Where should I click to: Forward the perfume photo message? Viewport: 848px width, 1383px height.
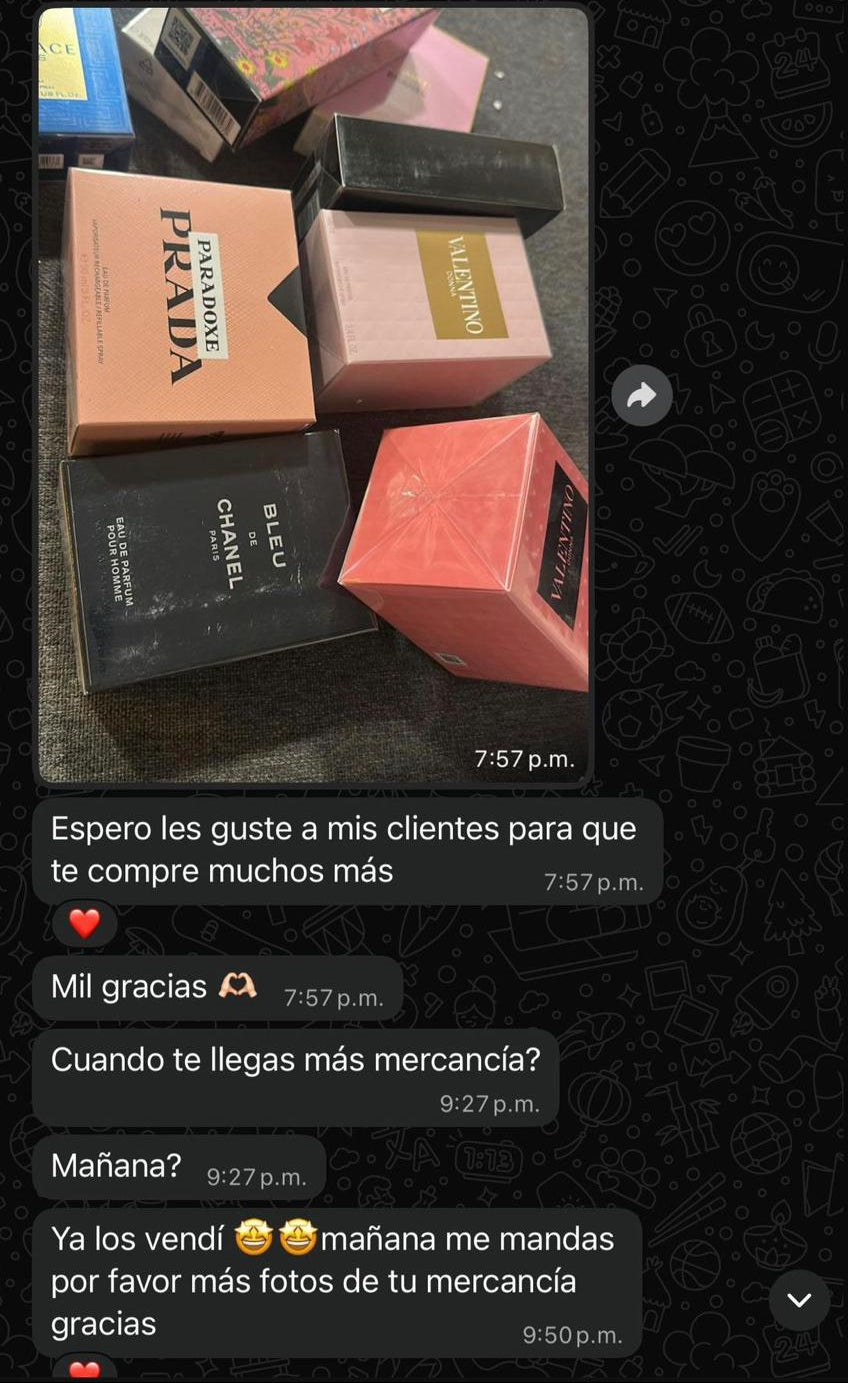(x=641, y=396)
